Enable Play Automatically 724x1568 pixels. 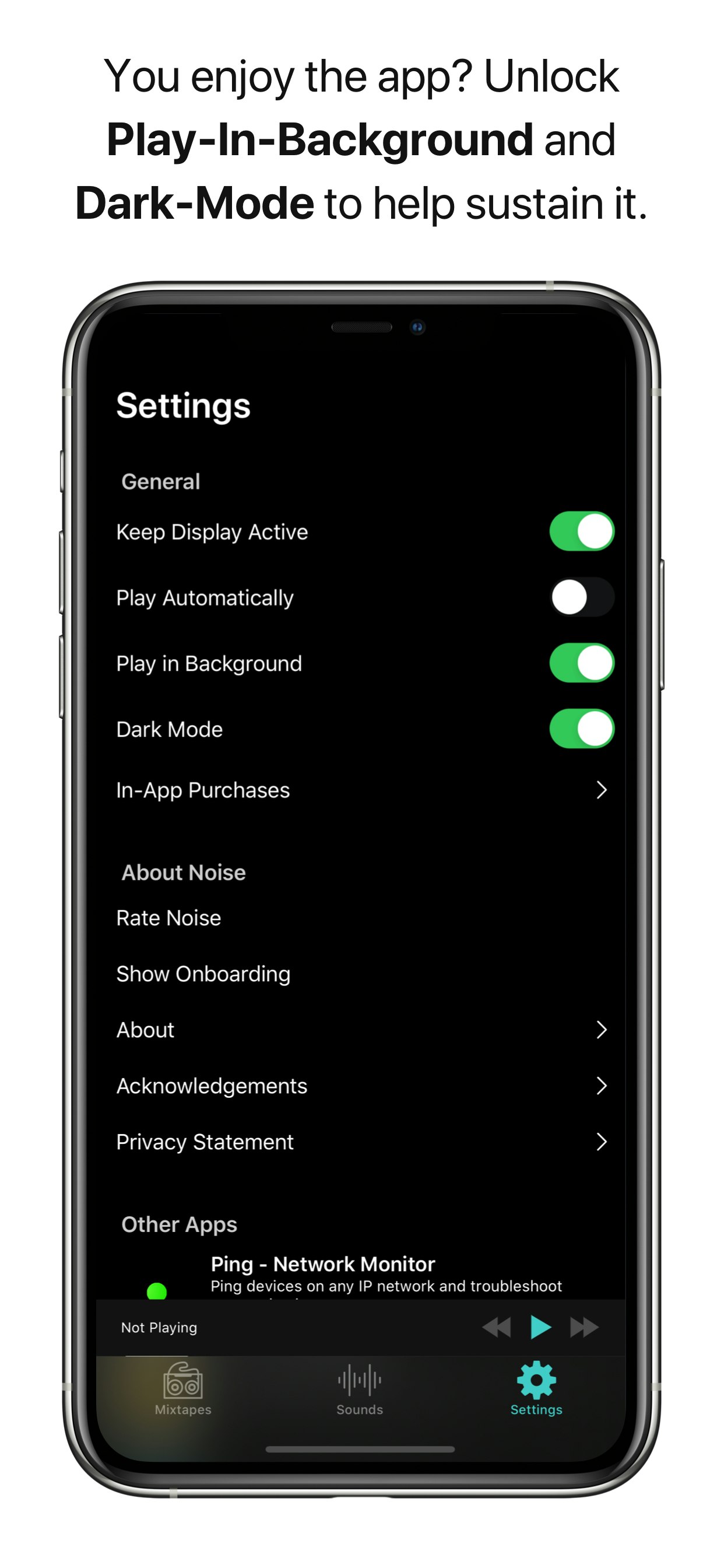tap(581, 597)
